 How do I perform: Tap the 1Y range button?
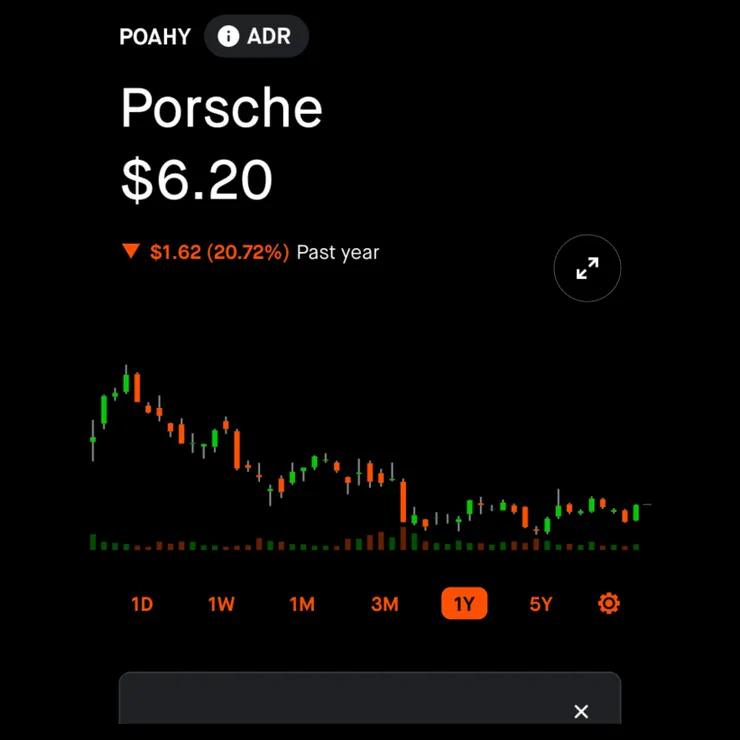coord(464,604)
